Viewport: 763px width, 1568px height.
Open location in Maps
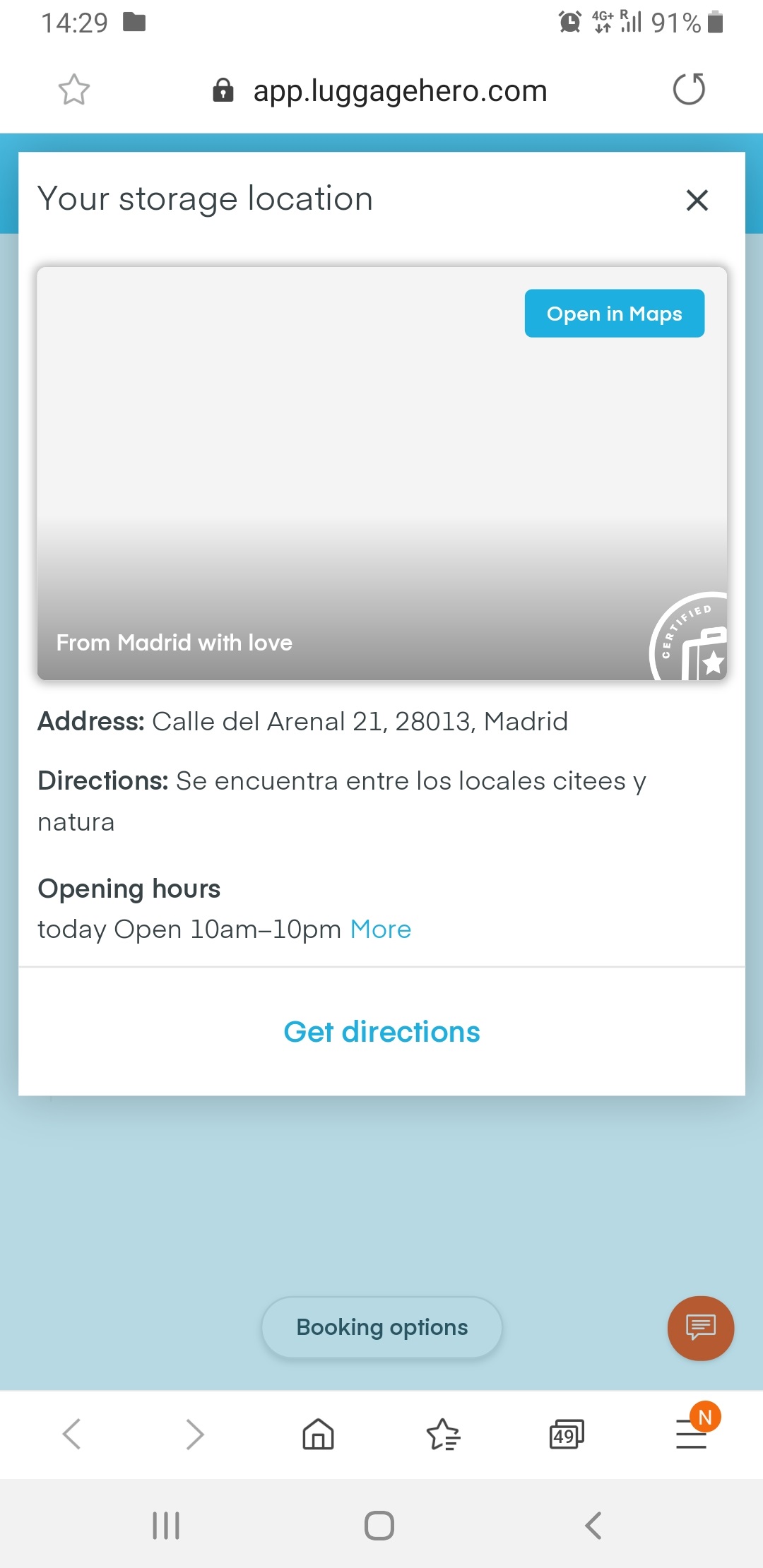click(614, 314)
